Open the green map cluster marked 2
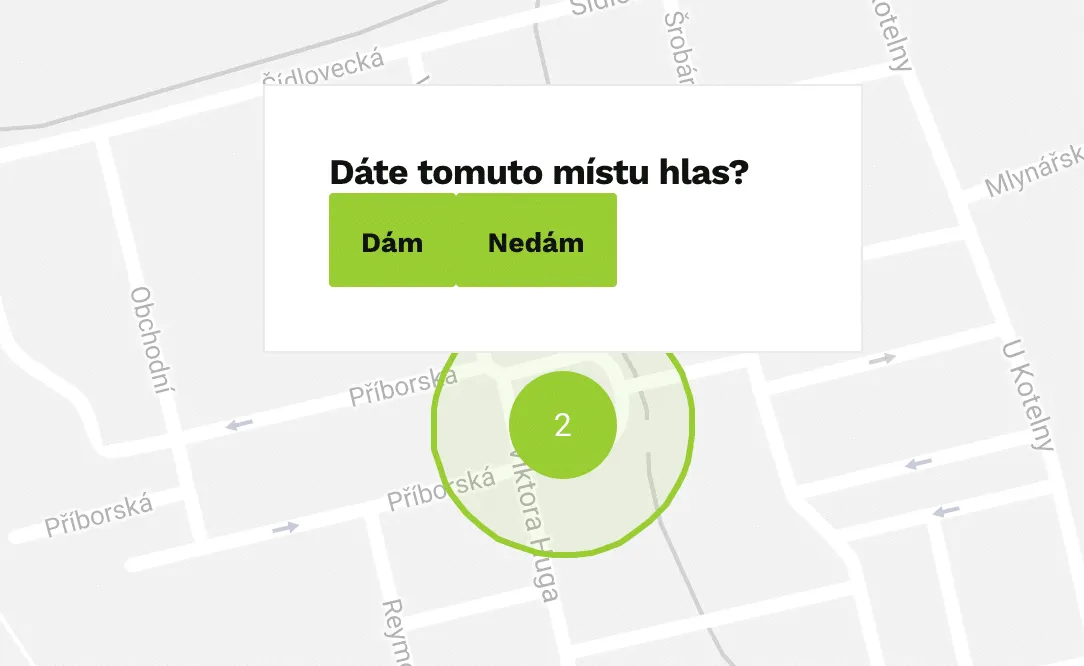 pyautogui.click(x=562, y=425)
